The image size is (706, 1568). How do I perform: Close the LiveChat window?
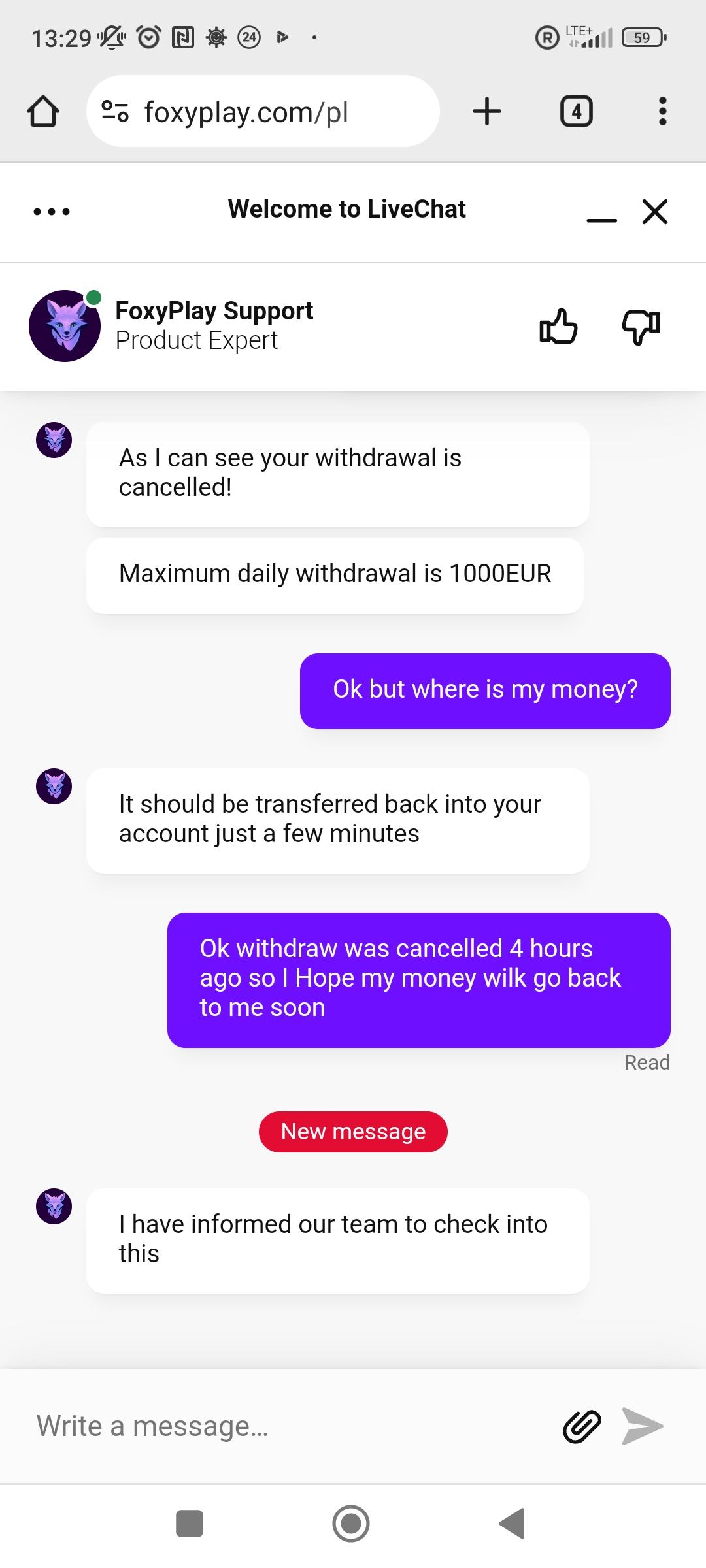654,212
